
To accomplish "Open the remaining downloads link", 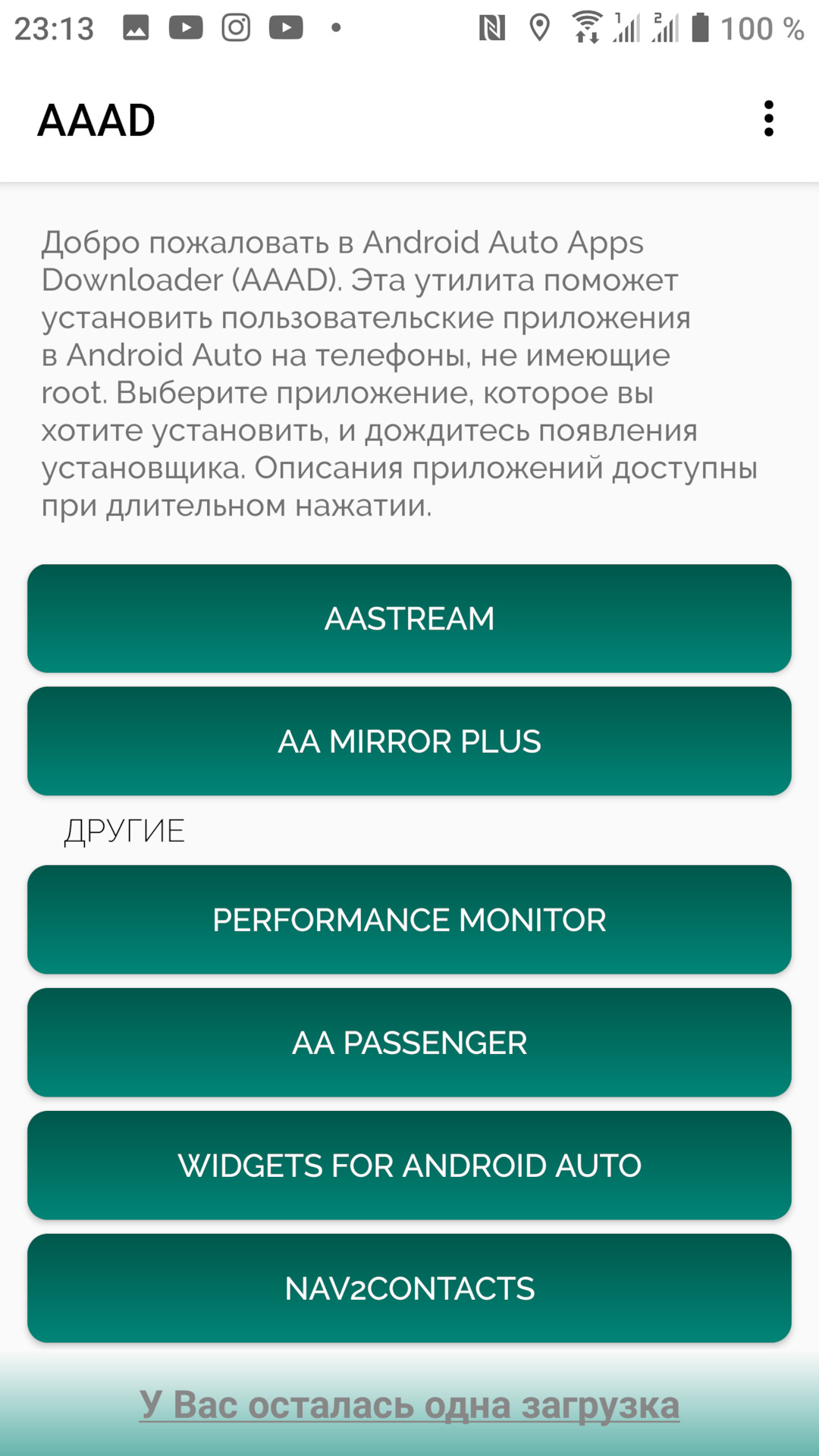I will point(409,1404).
